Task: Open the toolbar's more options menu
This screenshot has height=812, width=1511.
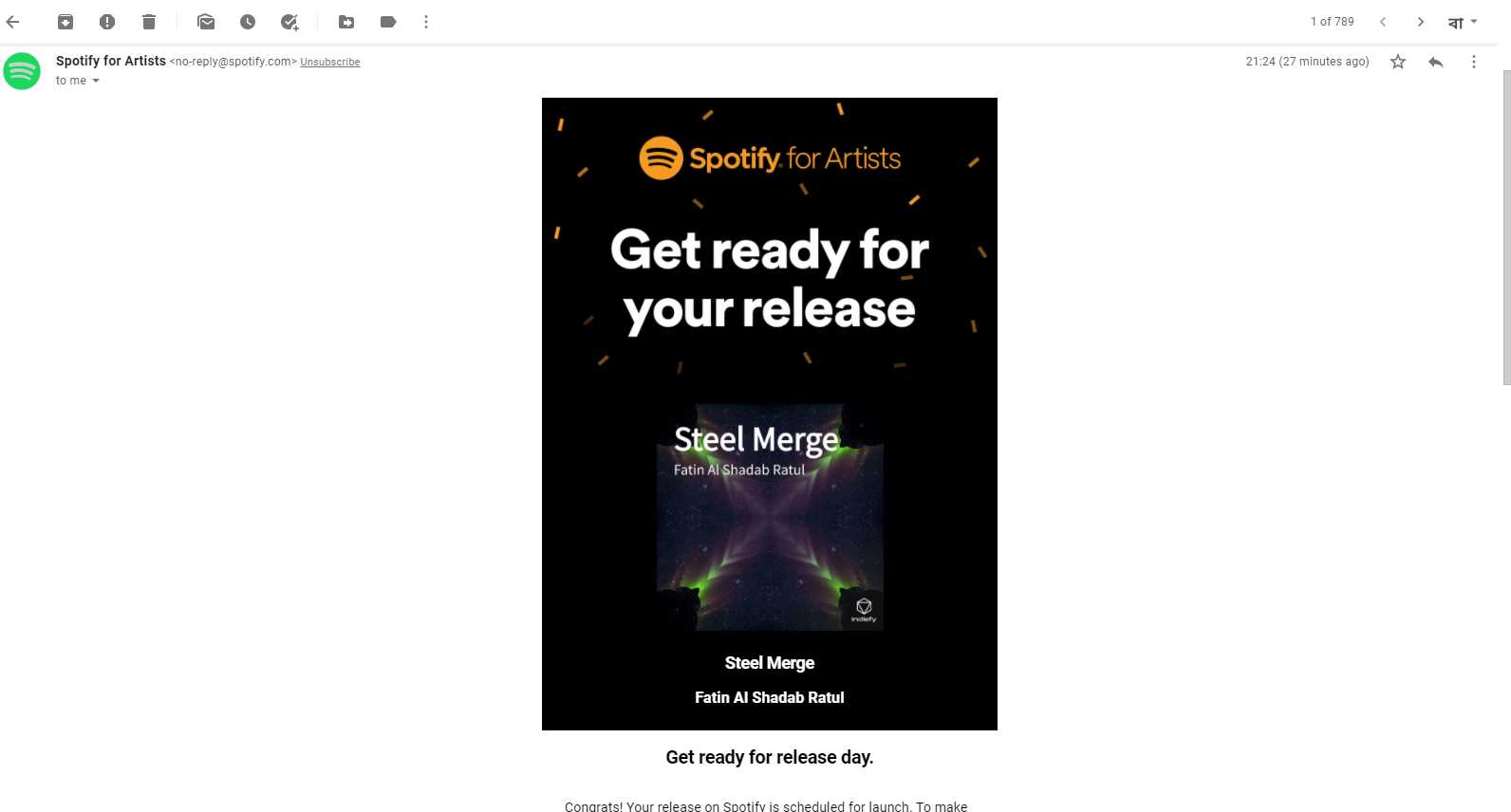Action: pyautogui.click(x=426, y=22)
